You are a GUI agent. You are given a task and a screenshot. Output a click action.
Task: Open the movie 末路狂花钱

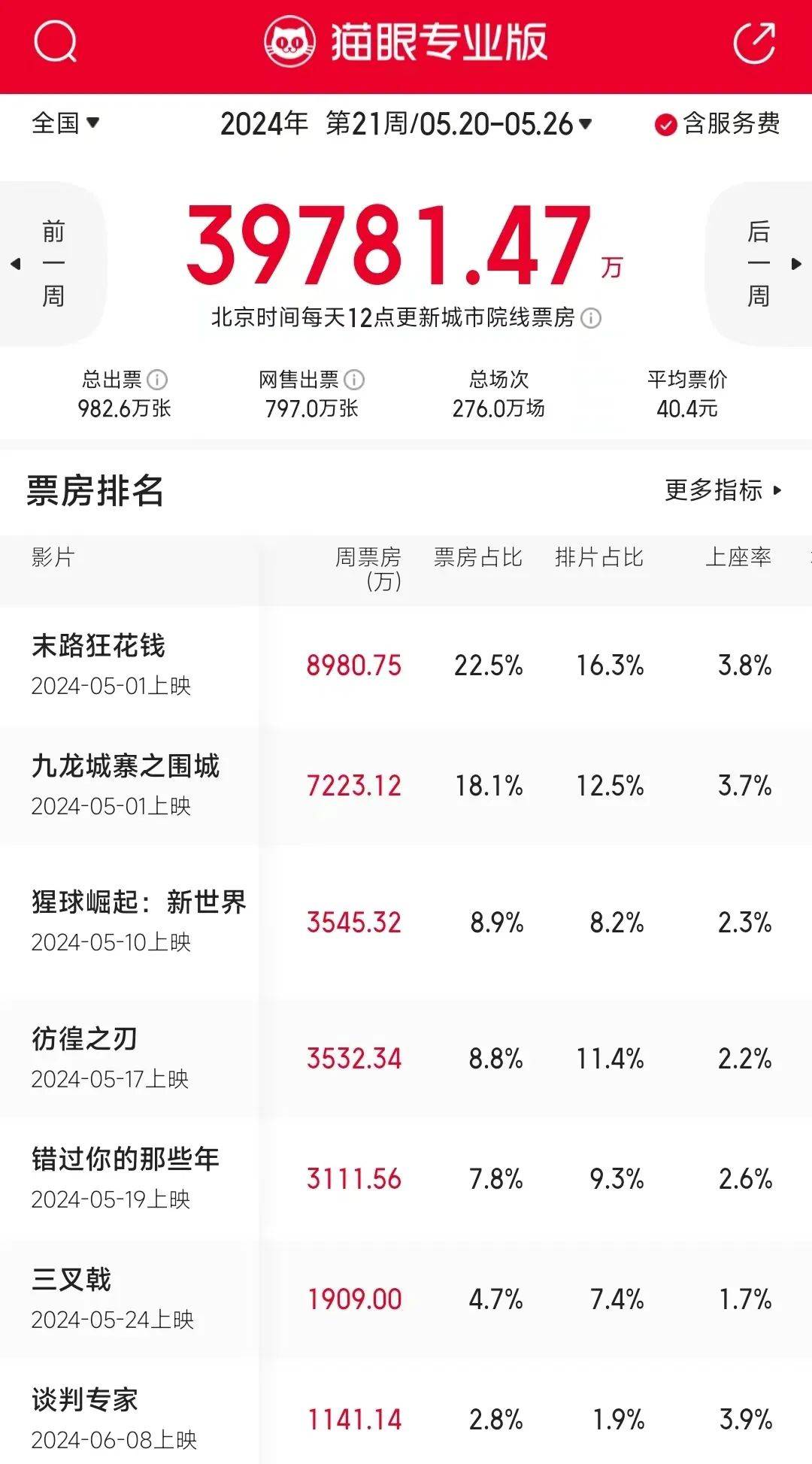pyautogui.click(x=98, y=647)
